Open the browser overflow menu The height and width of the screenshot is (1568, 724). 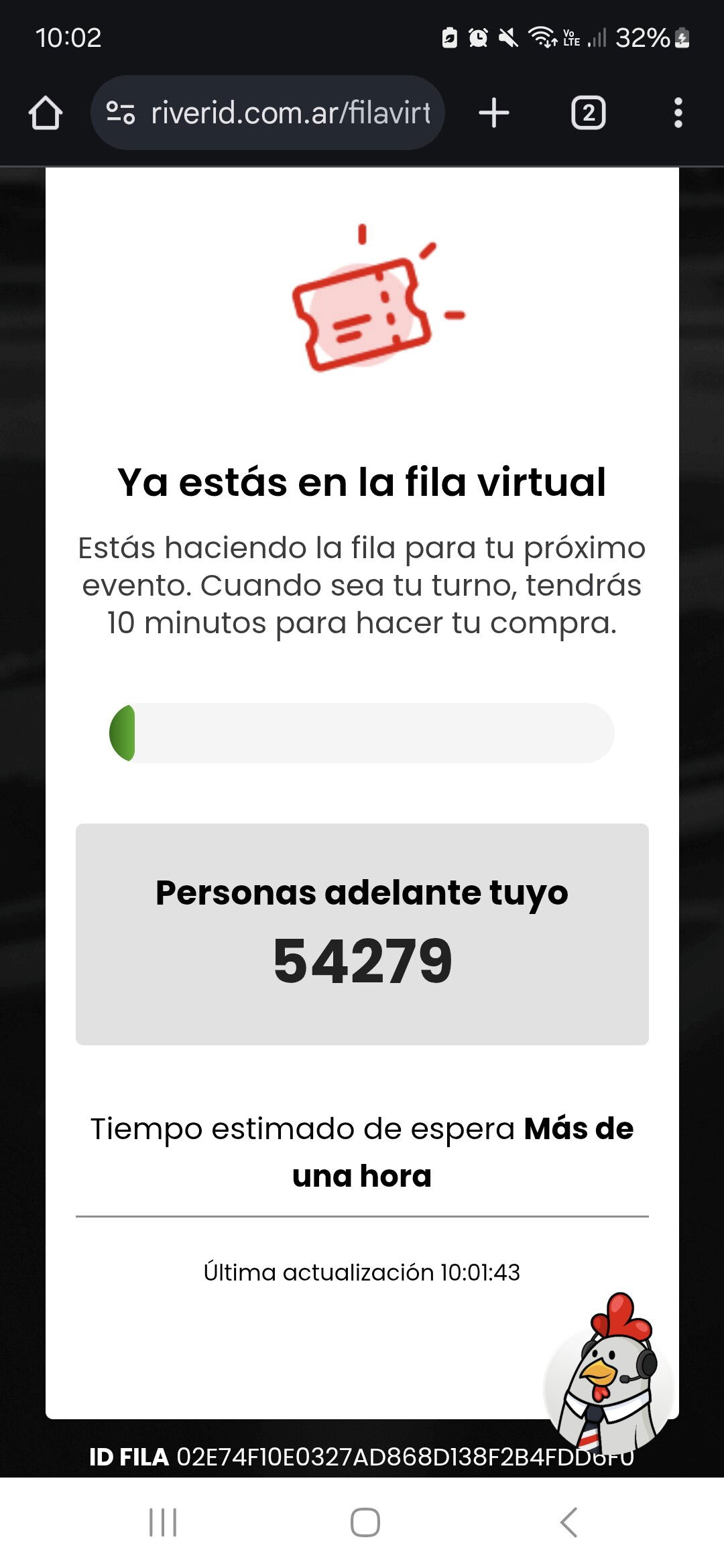[x=678, y=113]
